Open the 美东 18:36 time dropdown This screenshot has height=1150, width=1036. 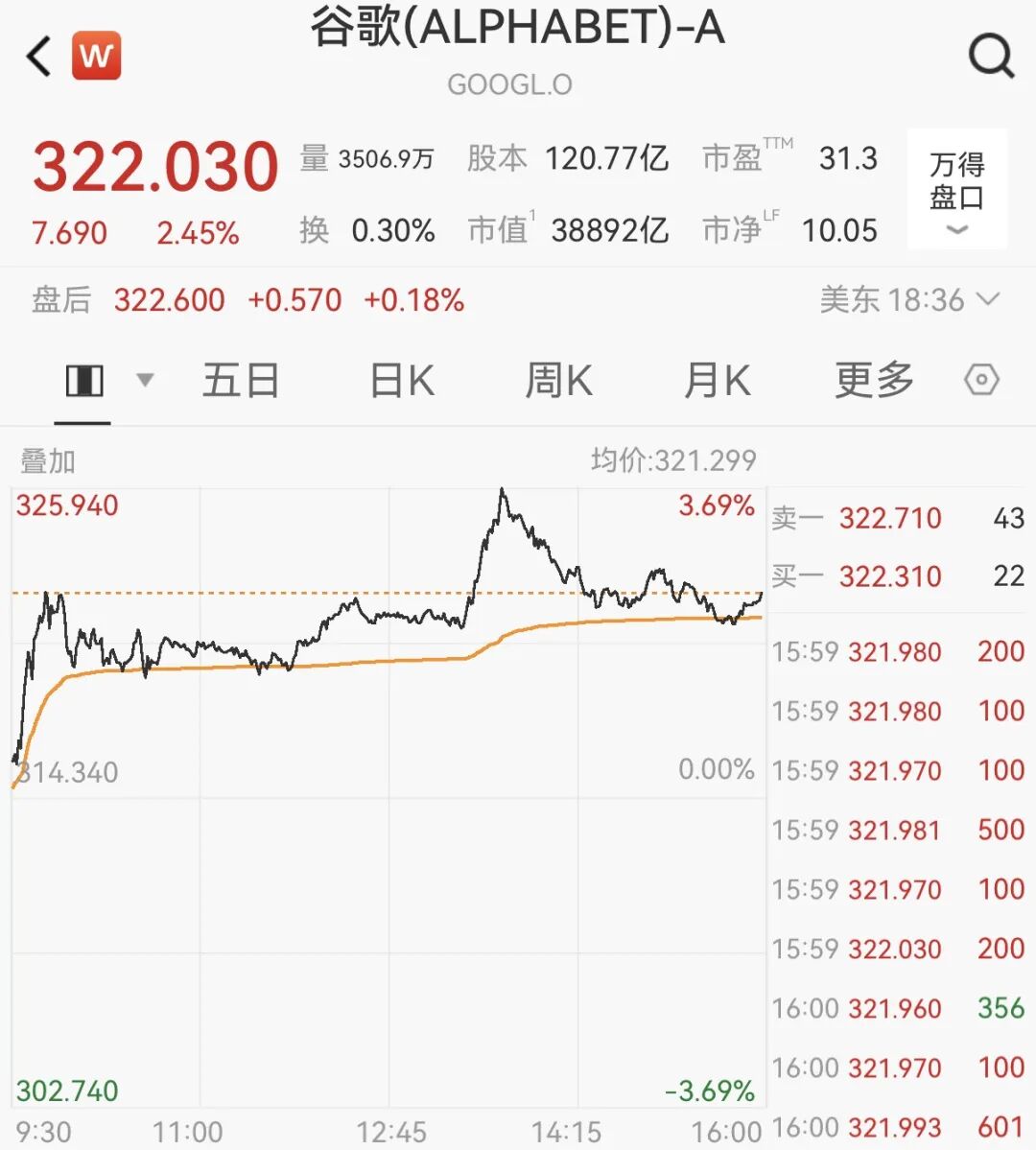coord(908,300)
